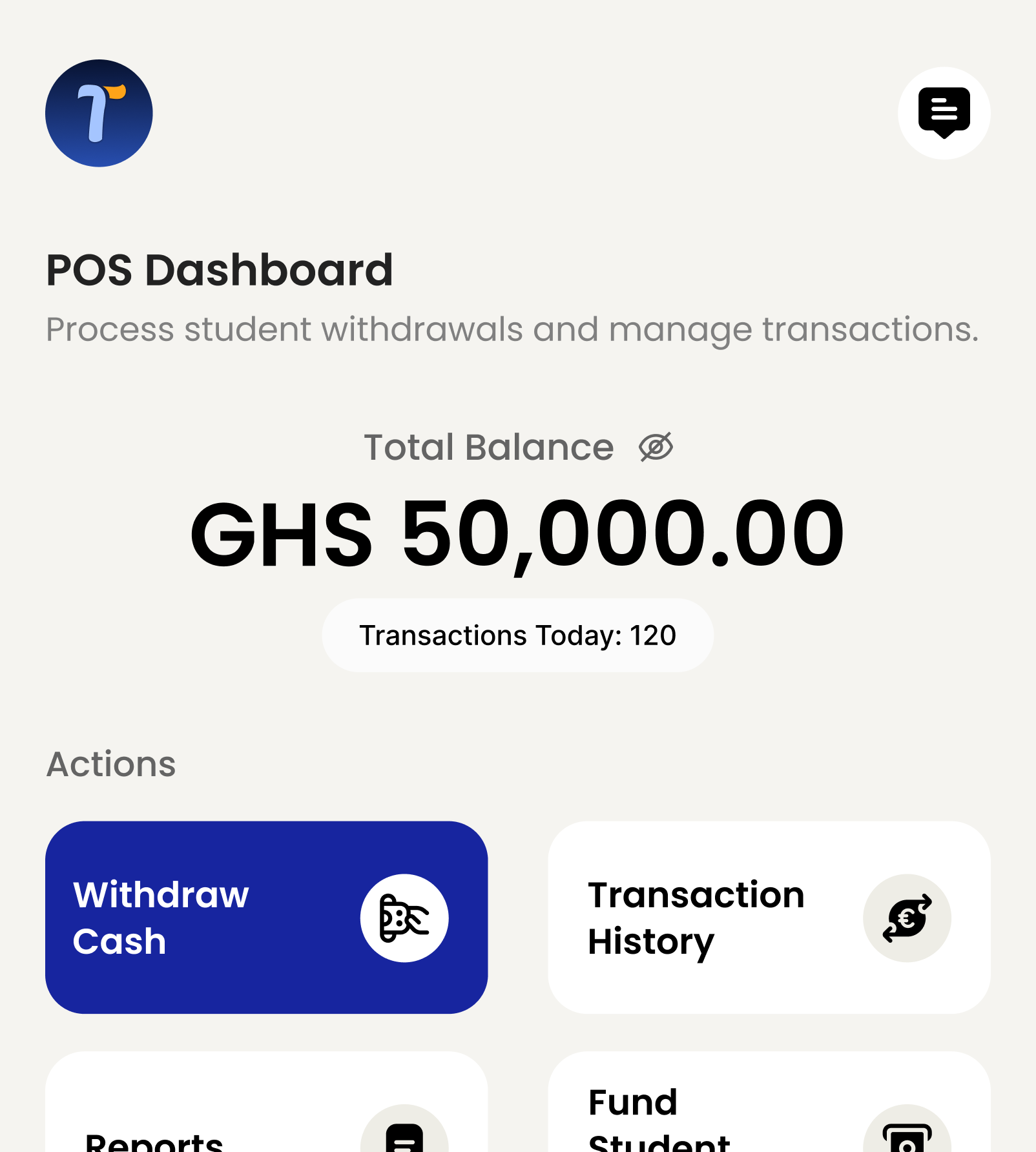Hide the total balance amount
Image resolution: width=1036 pixels, height=1152 pixels.
[656, 447]
